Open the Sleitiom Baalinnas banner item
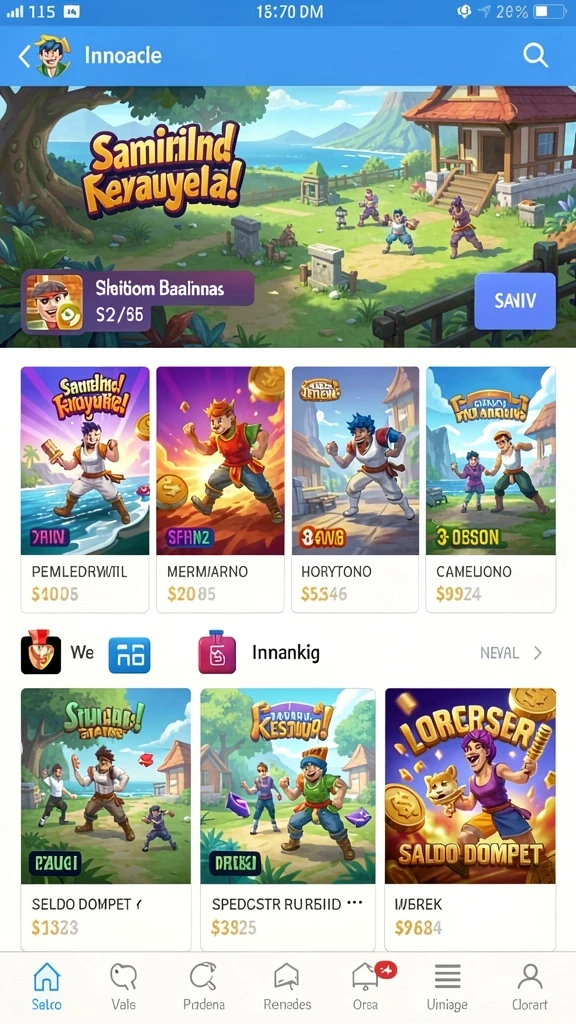 coord(138,301)
